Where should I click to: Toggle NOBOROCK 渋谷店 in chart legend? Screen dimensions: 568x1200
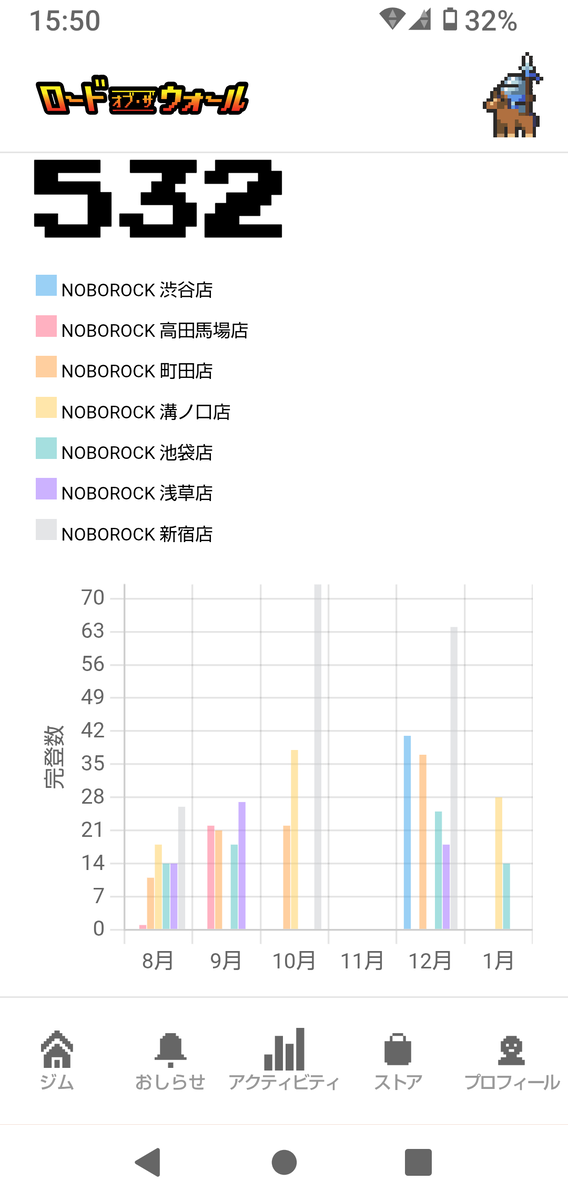pyautogui.click(x=124, y=289)
